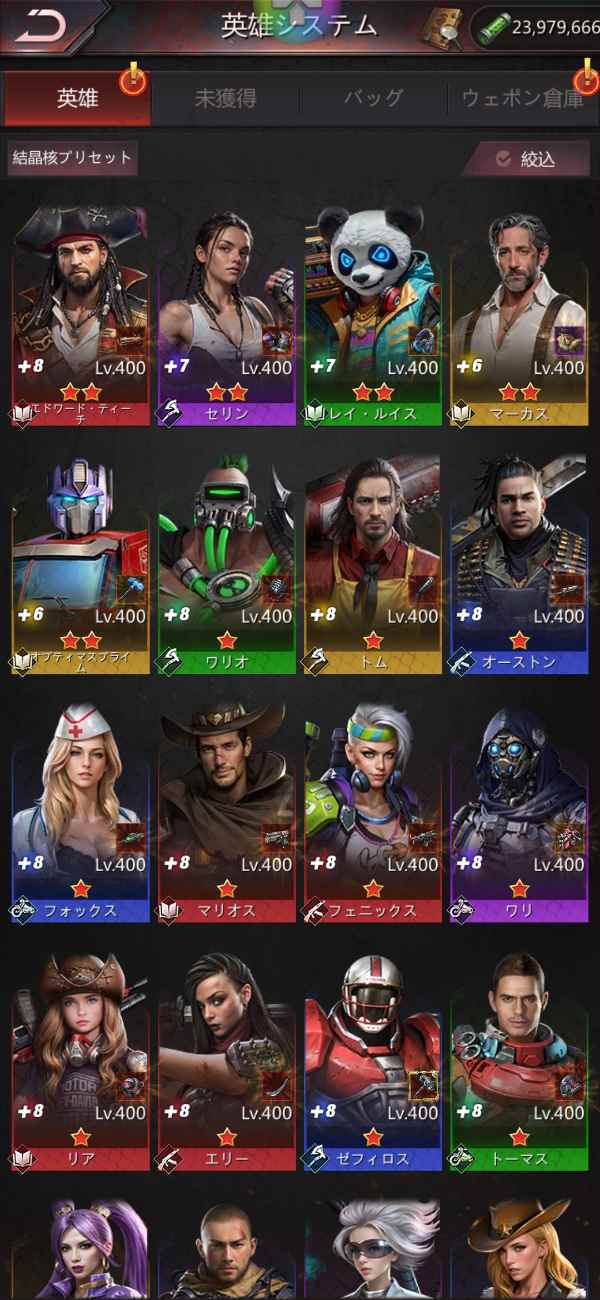600x1300 pixels.
Task: Go back using the return arrow
Action: (40, 26)
